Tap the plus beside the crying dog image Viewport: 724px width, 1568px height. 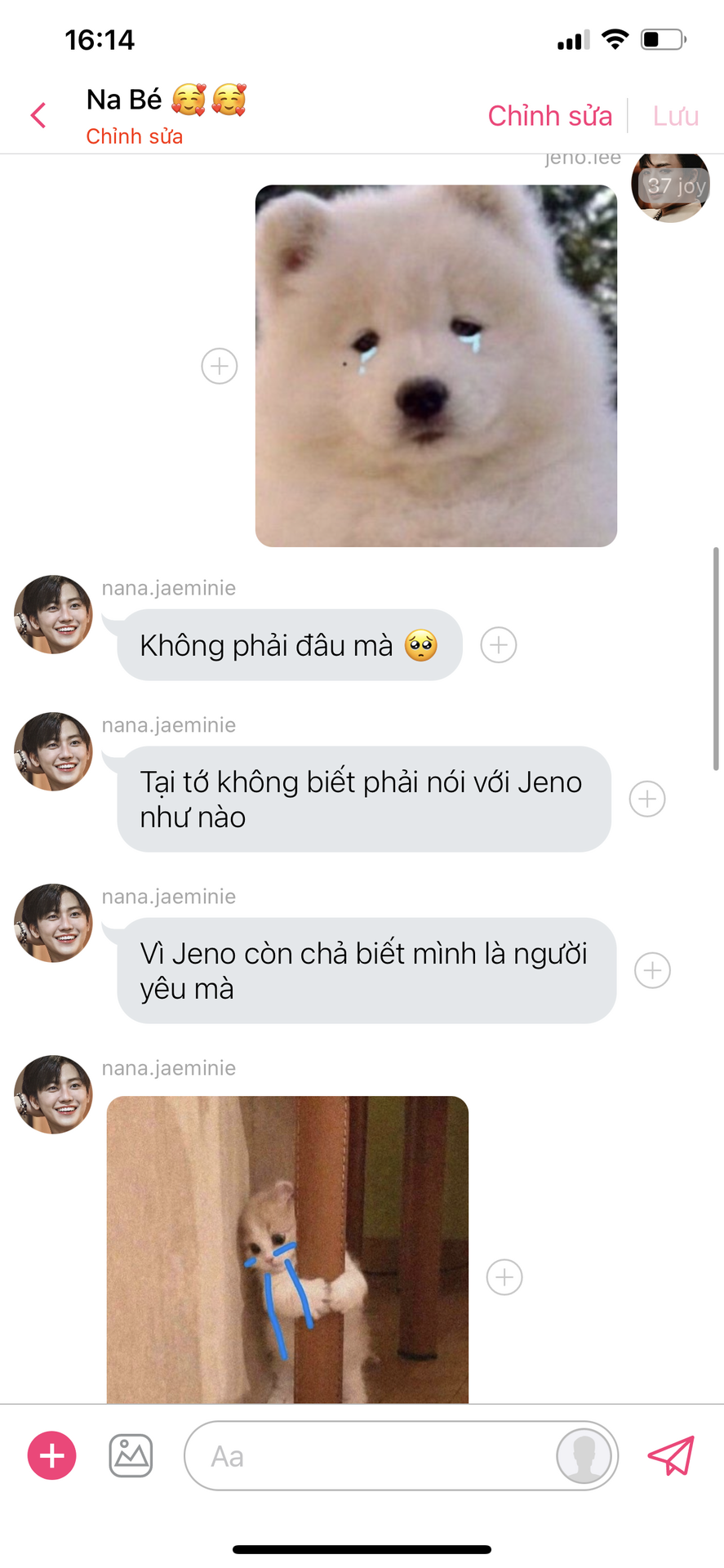coord(220,366)
